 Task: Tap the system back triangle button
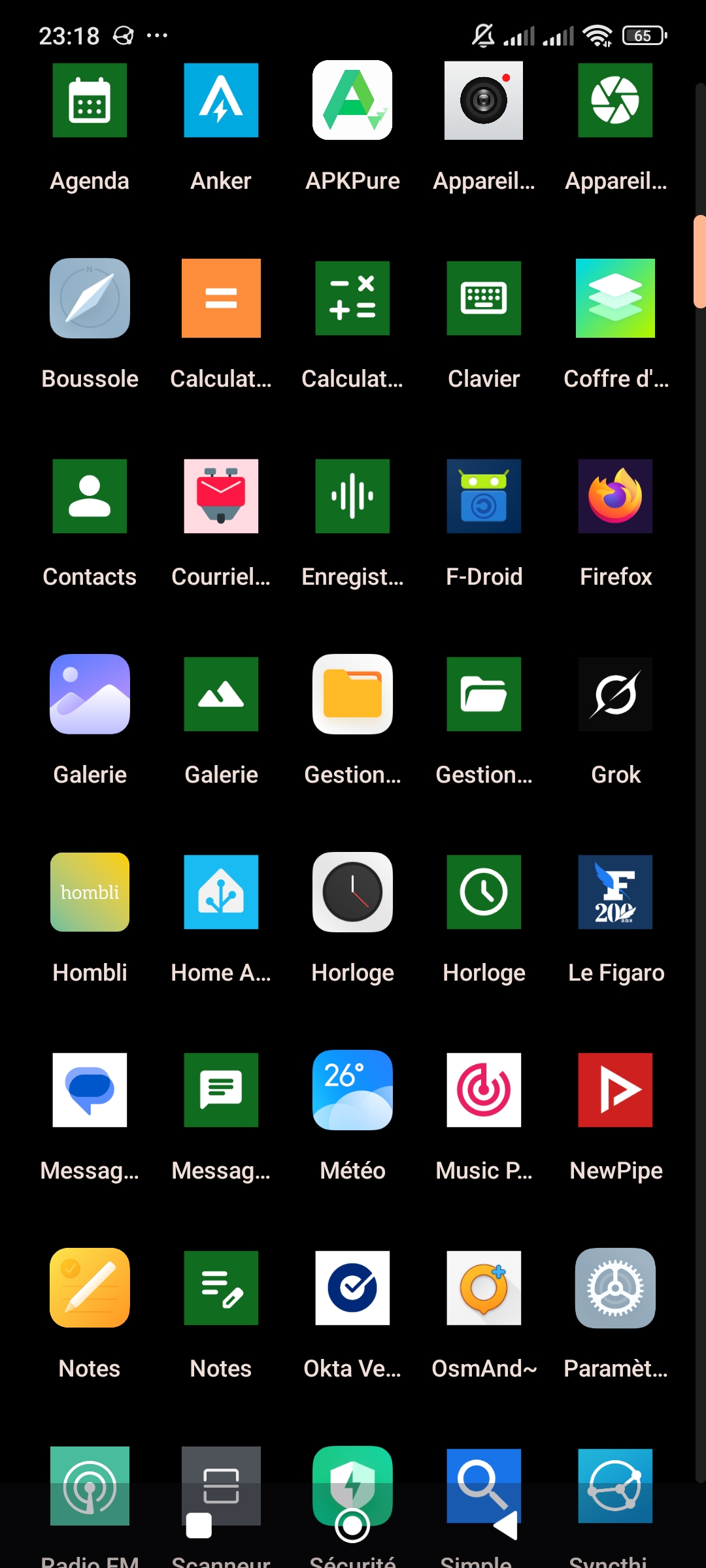pyautogui.click(x=506, y=1526)
